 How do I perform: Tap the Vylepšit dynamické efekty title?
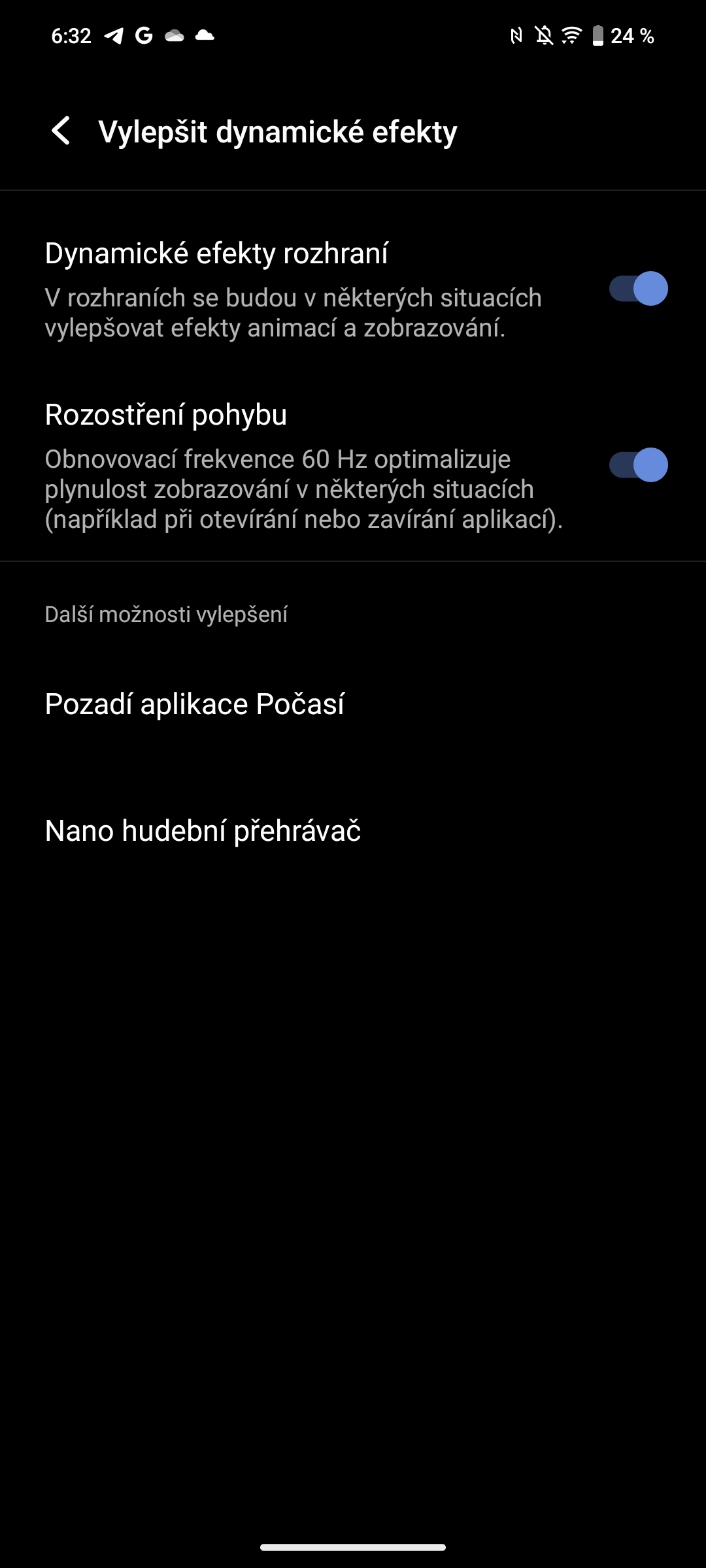(x=278, y=132)
